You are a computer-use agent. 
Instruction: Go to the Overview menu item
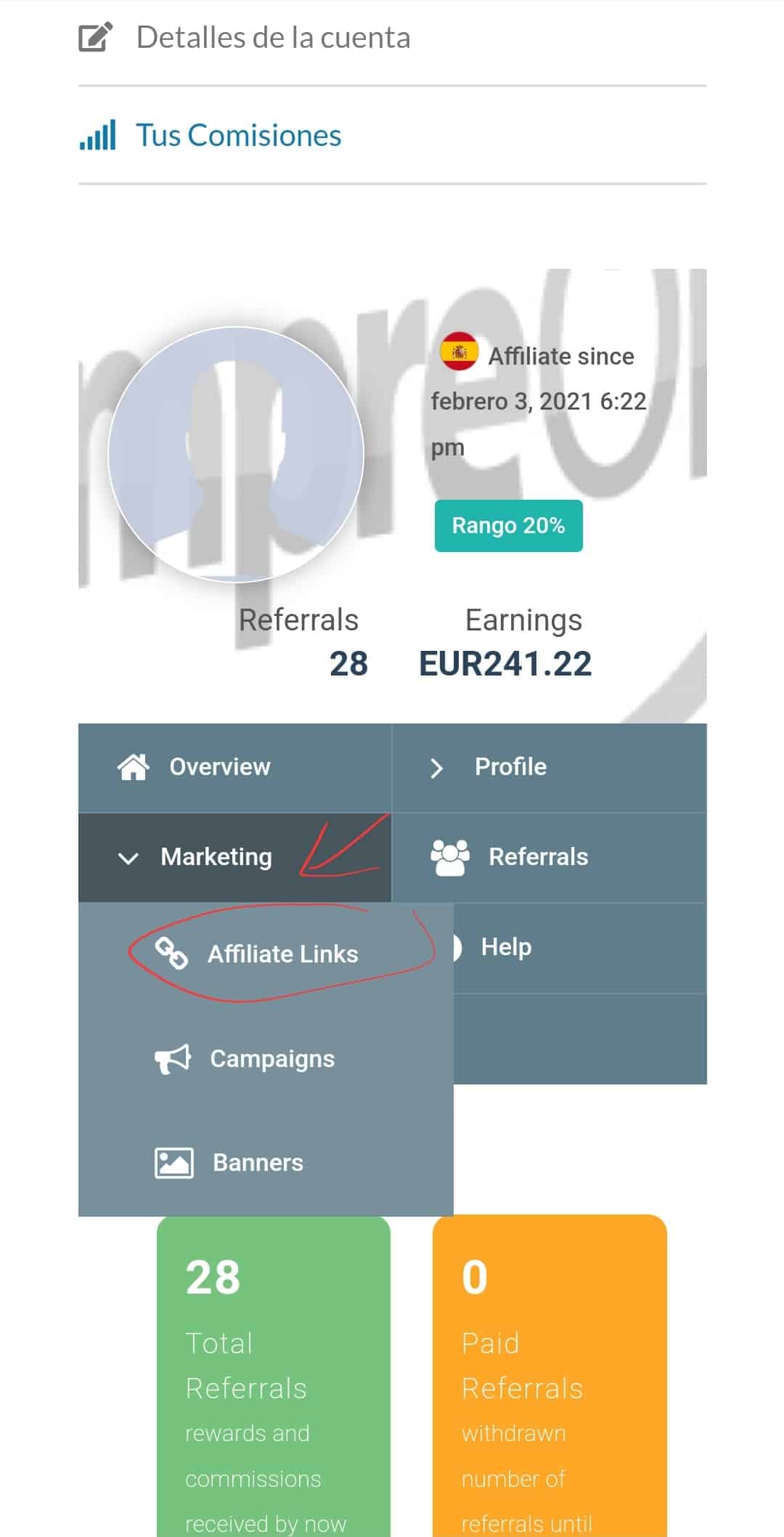(x=219, y=767)
